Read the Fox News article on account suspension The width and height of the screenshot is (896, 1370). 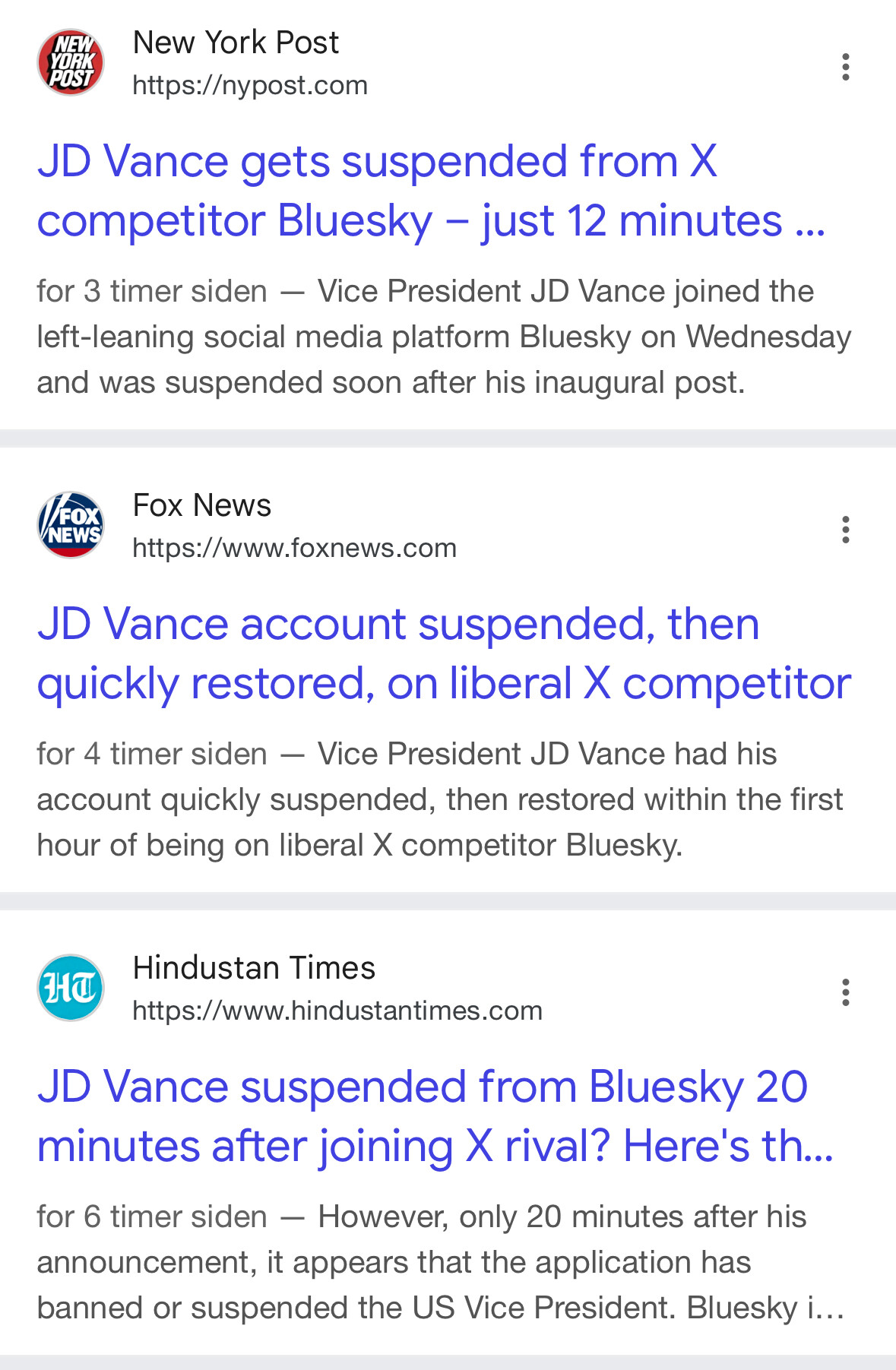tap(444, 653)
